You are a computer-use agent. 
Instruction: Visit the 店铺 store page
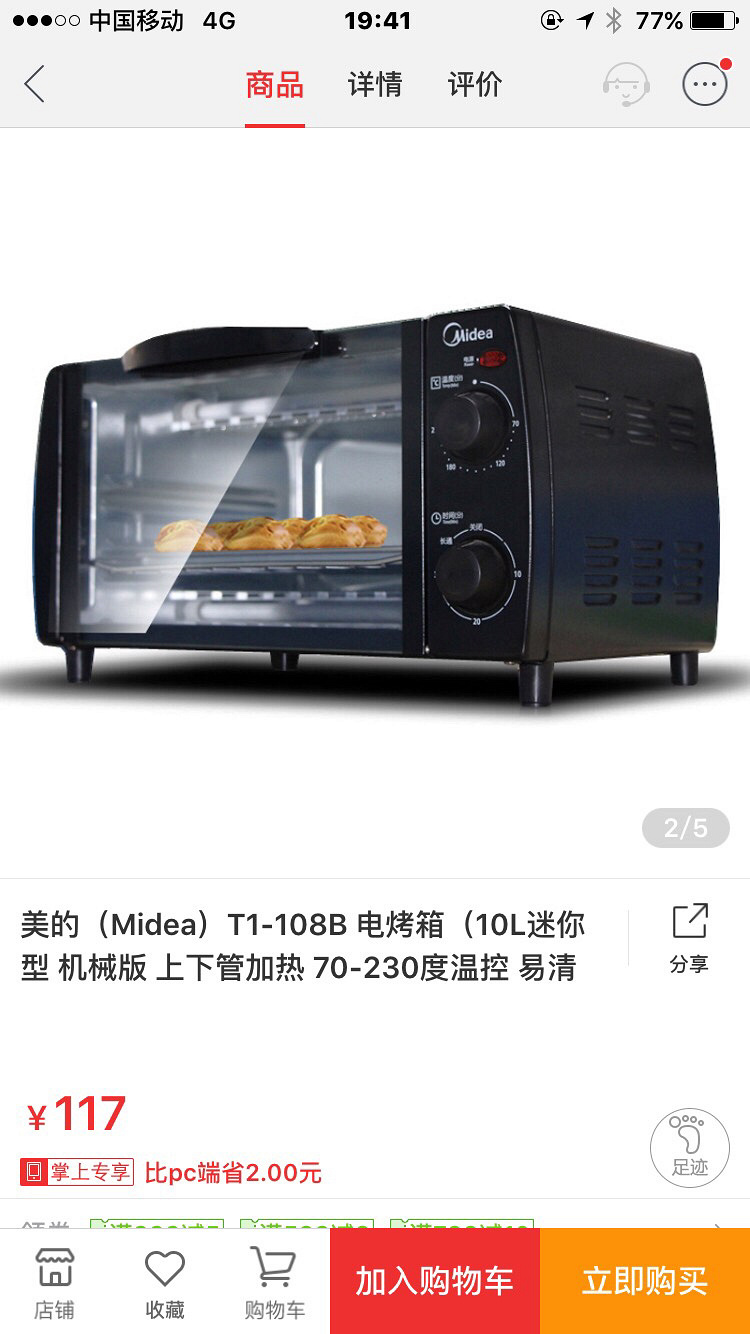point(54,1282)
